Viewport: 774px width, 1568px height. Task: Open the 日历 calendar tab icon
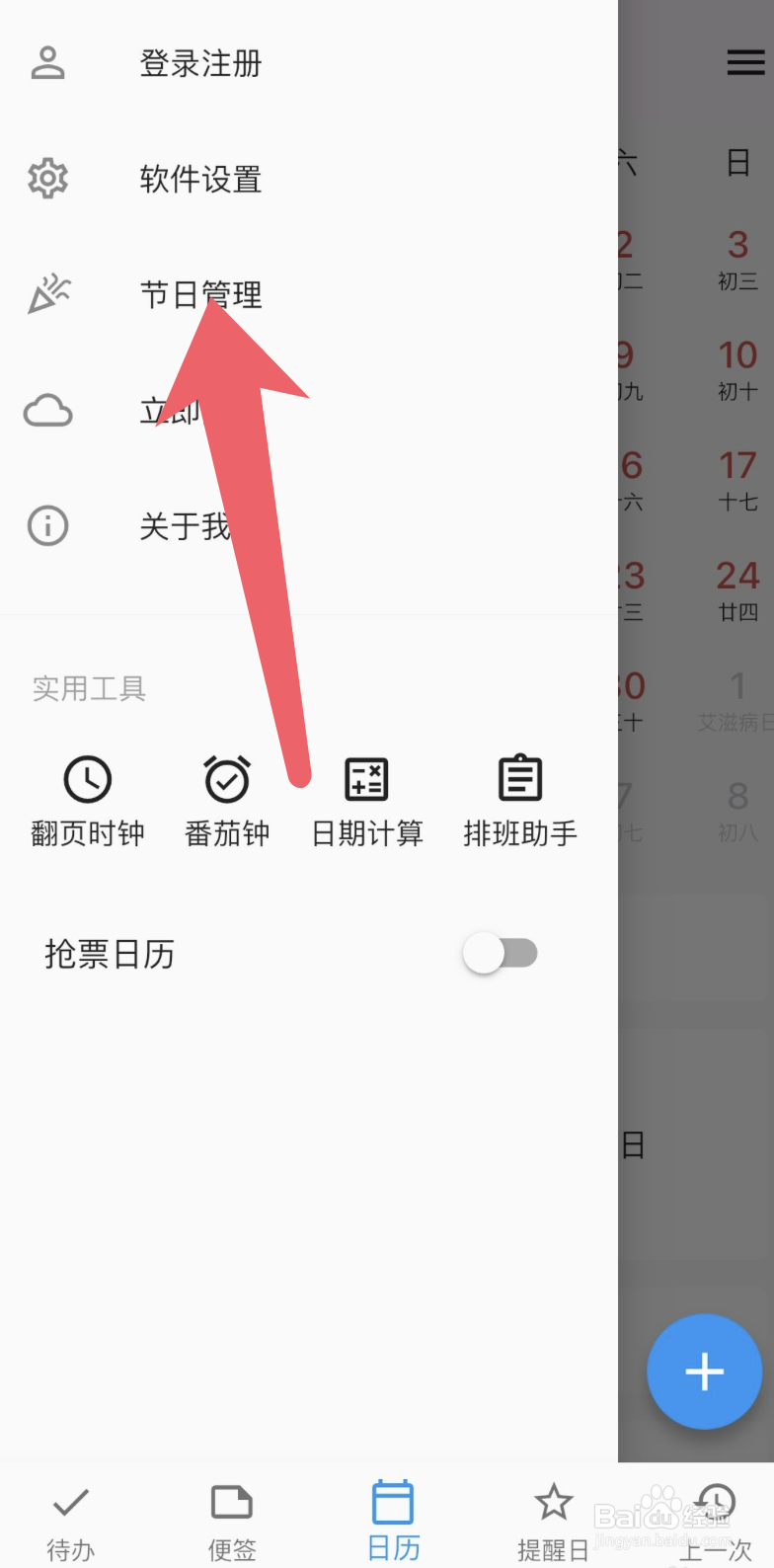pyautogui.click(x=392, y=1502)
